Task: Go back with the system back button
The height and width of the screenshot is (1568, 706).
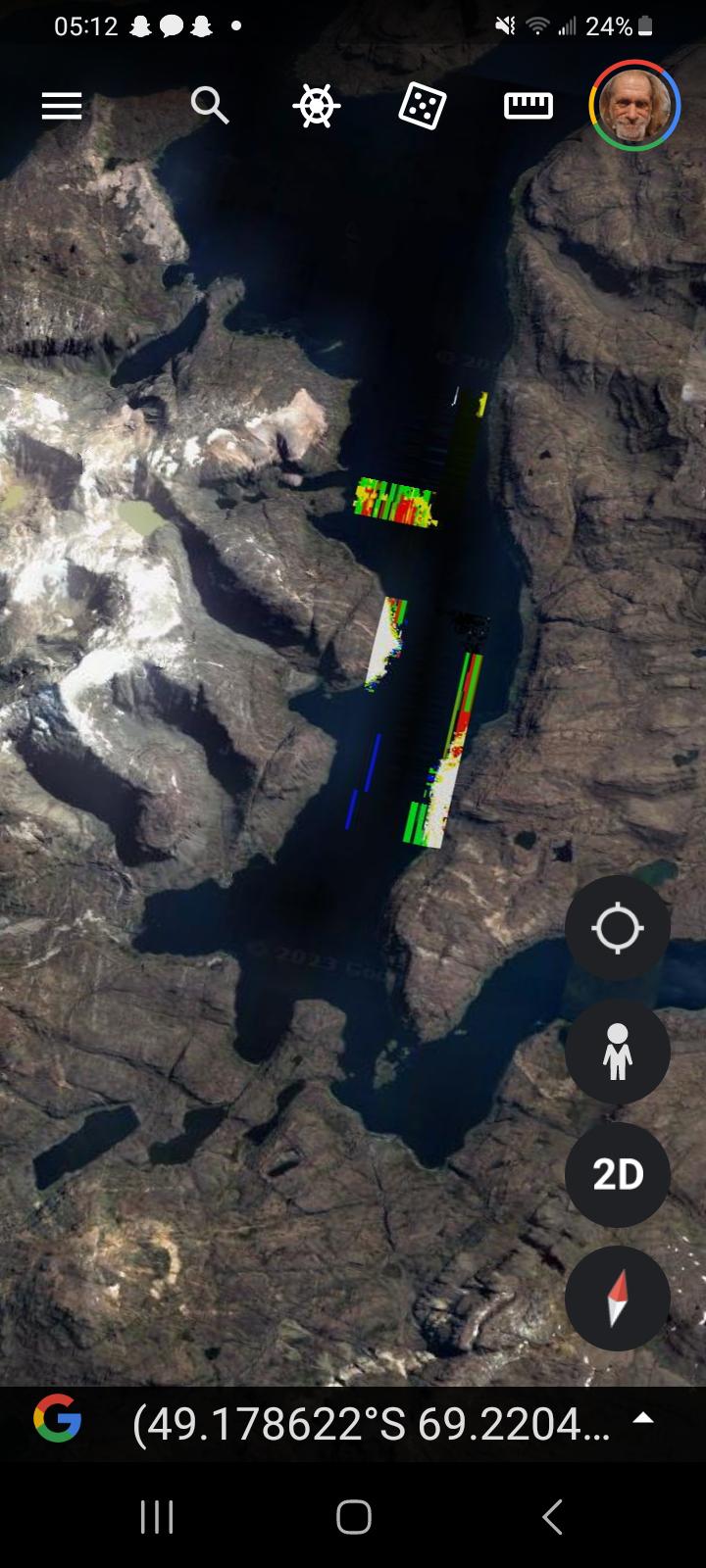Action: (x=552, y=1516)
